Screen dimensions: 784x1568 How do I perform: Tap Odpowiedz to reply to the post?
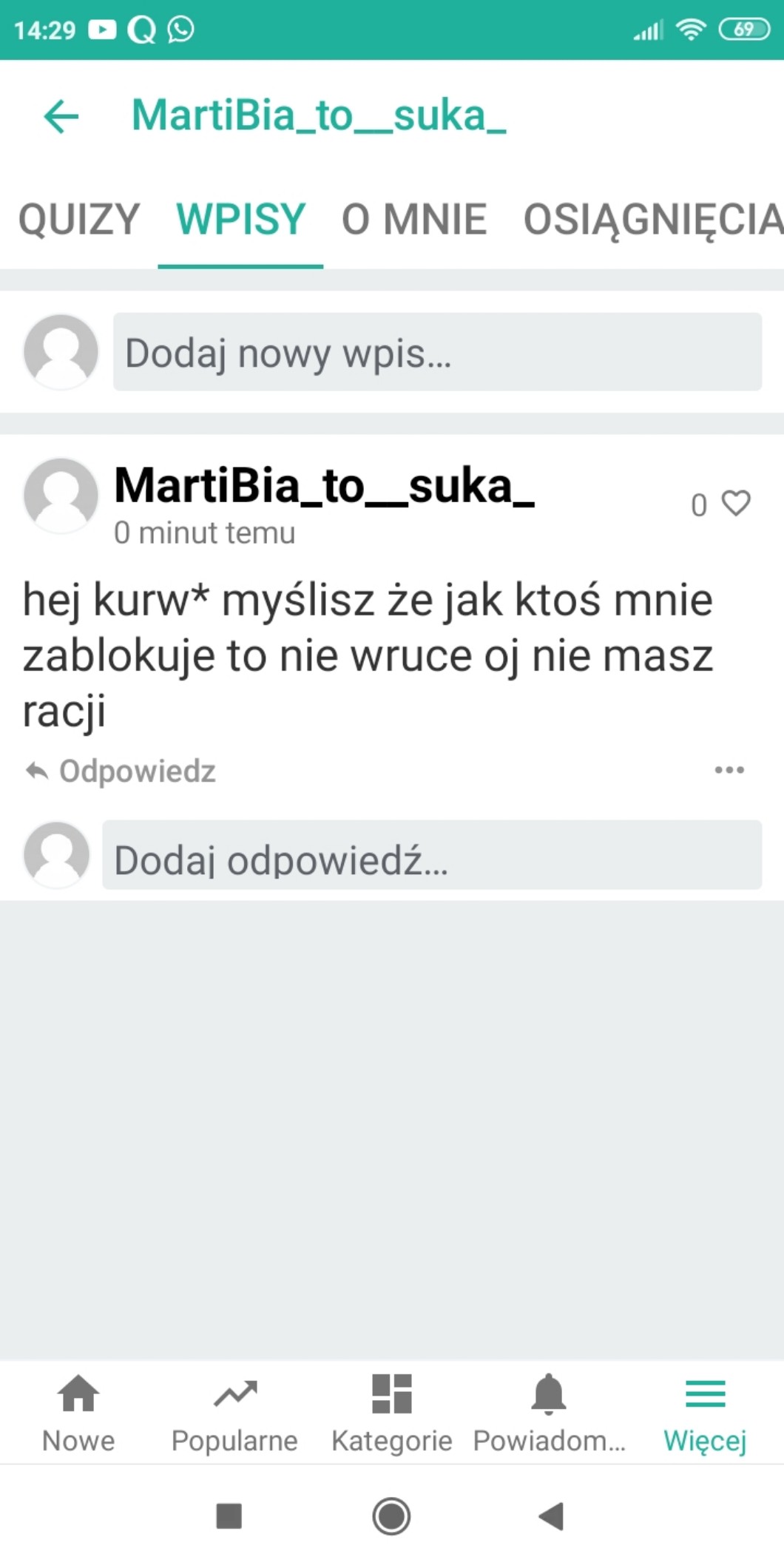tap(121, 771)
